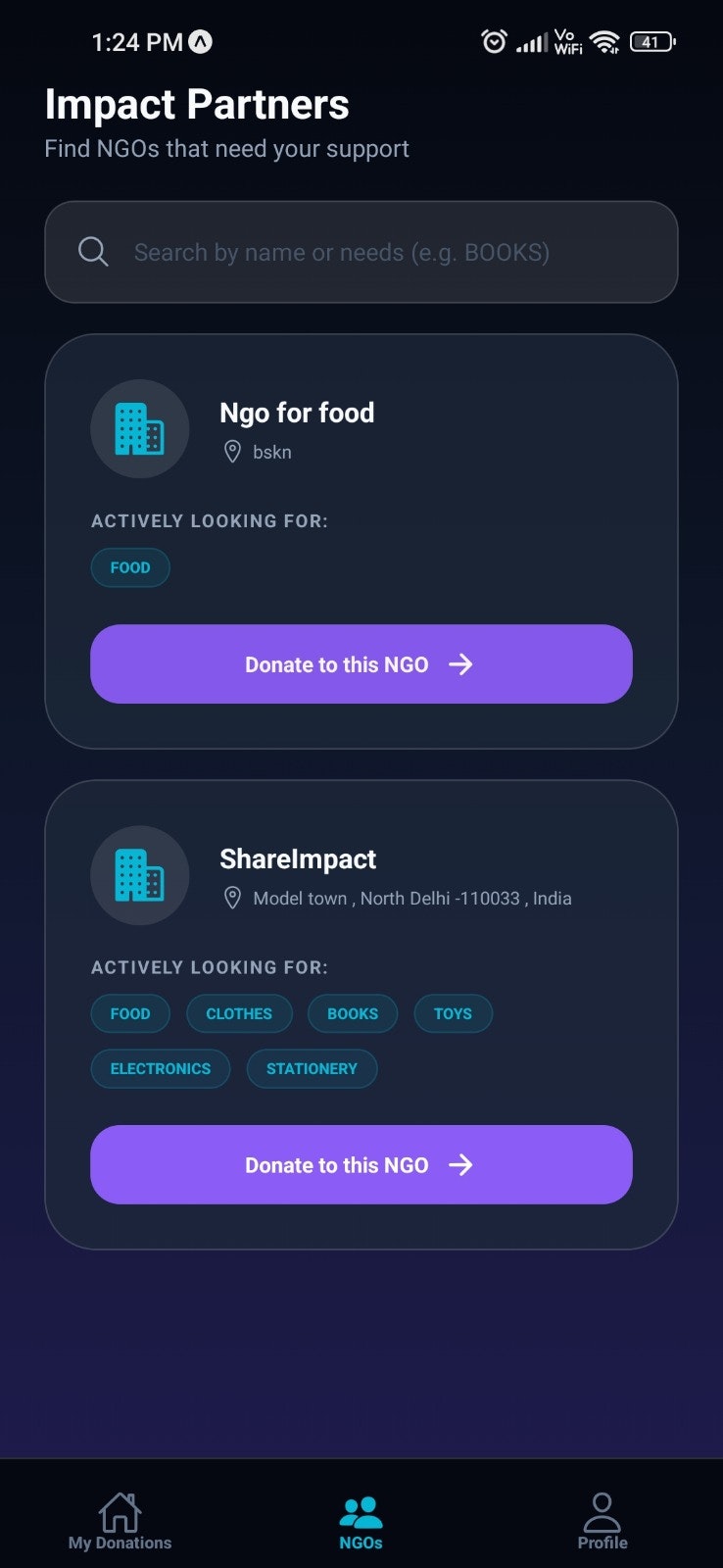Tap the search by name or needs field

(361, 252)
